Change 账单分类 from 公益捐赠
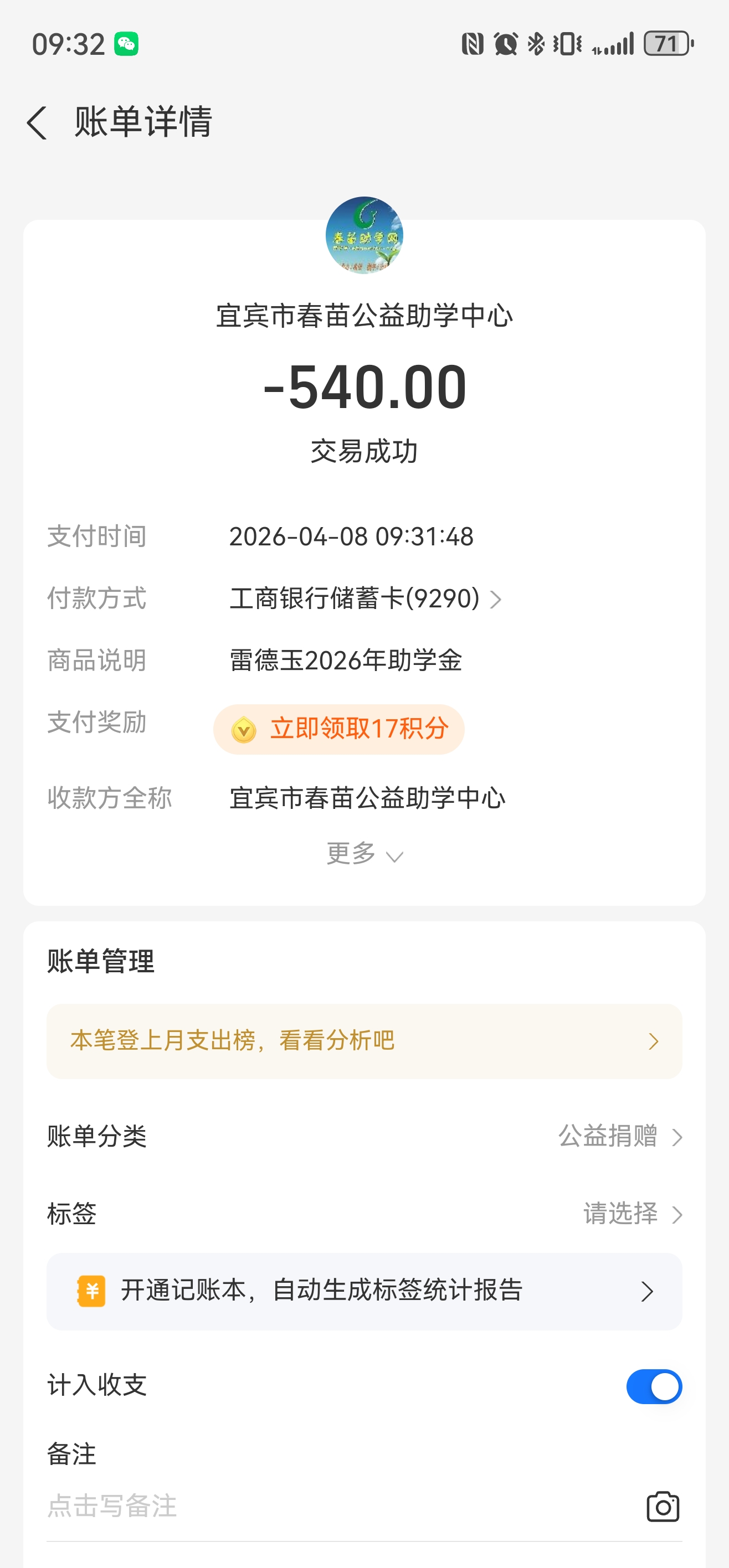The height and width of the screenshot is (1568, 729). click(x=619, y=1137)
